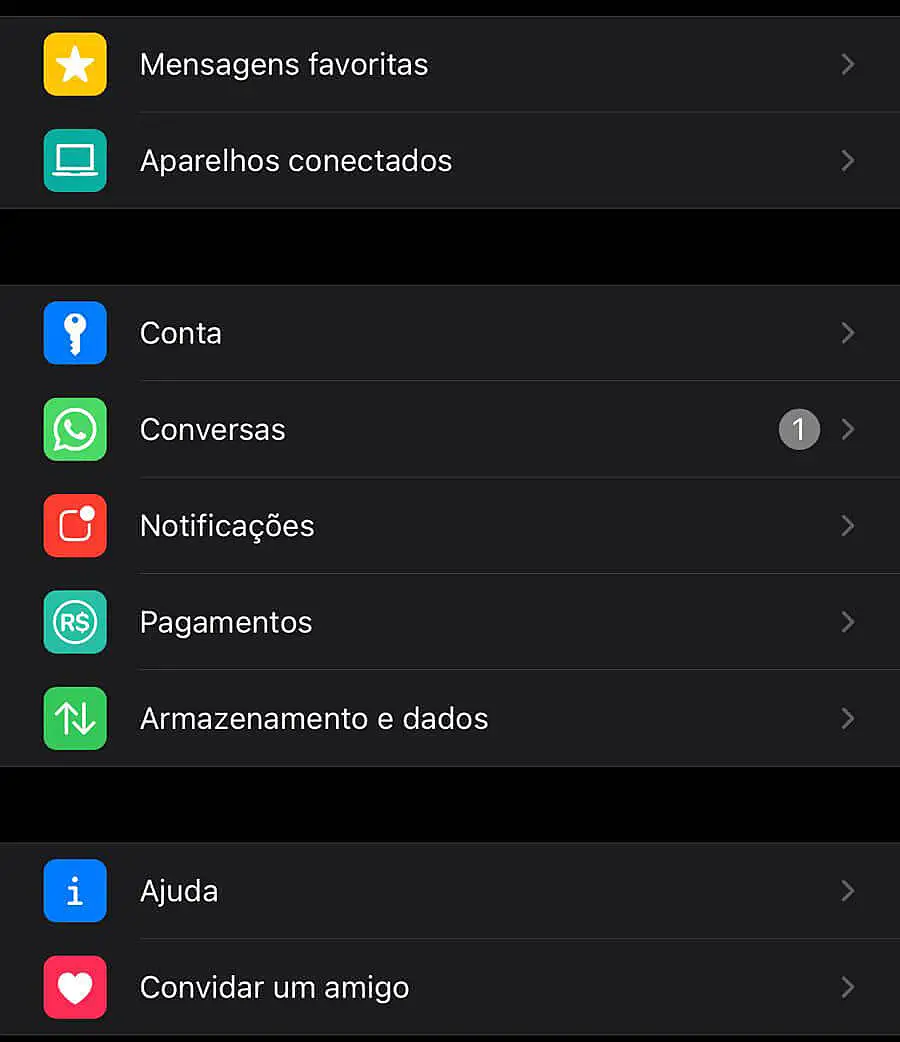Viewport: 900px width, 1042px height.
Task: Tap the teal R$ icon for Pagamentos
Action: [x=75, y=622]
